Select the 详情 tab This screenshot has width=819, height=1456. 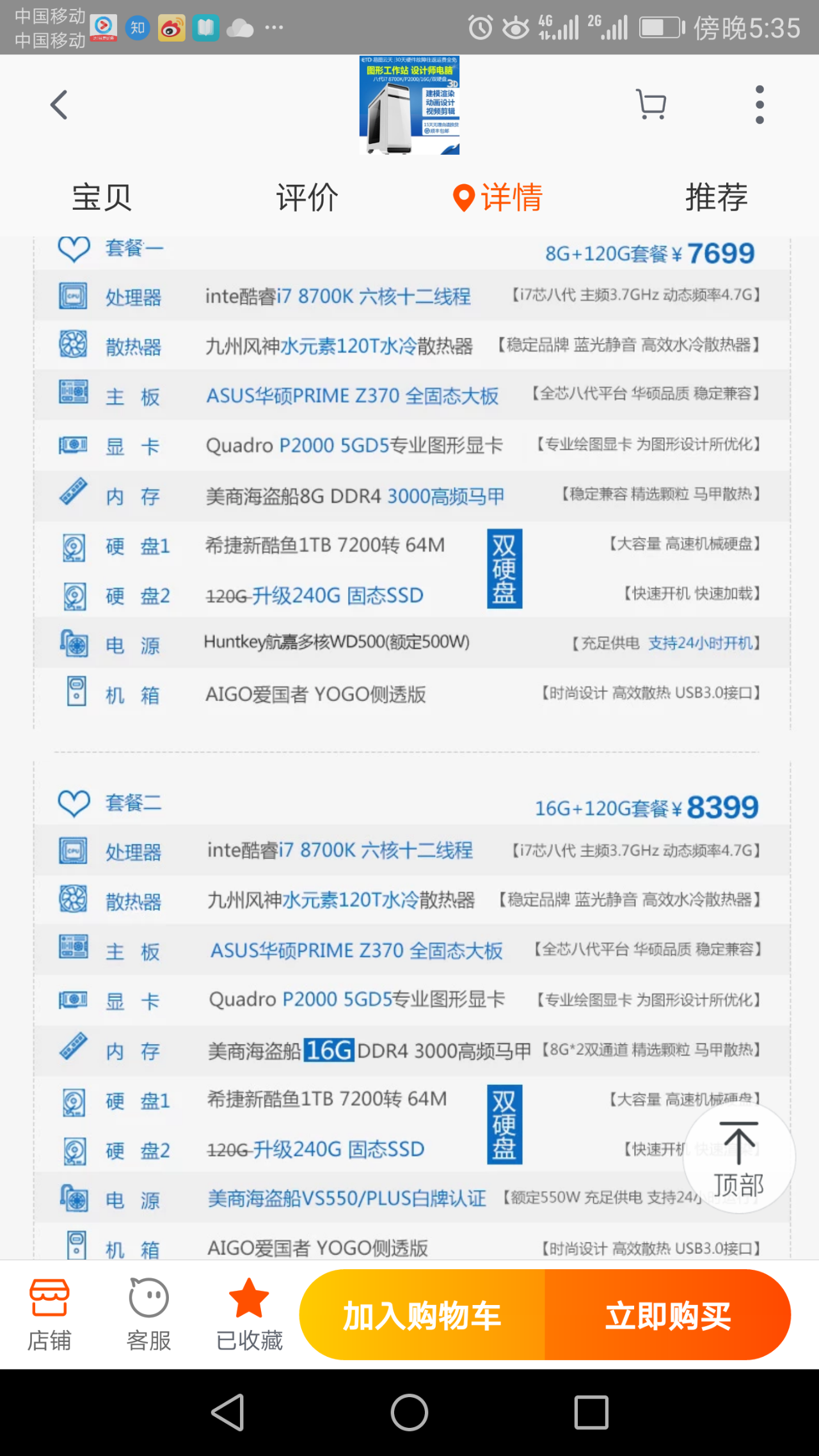498,197
